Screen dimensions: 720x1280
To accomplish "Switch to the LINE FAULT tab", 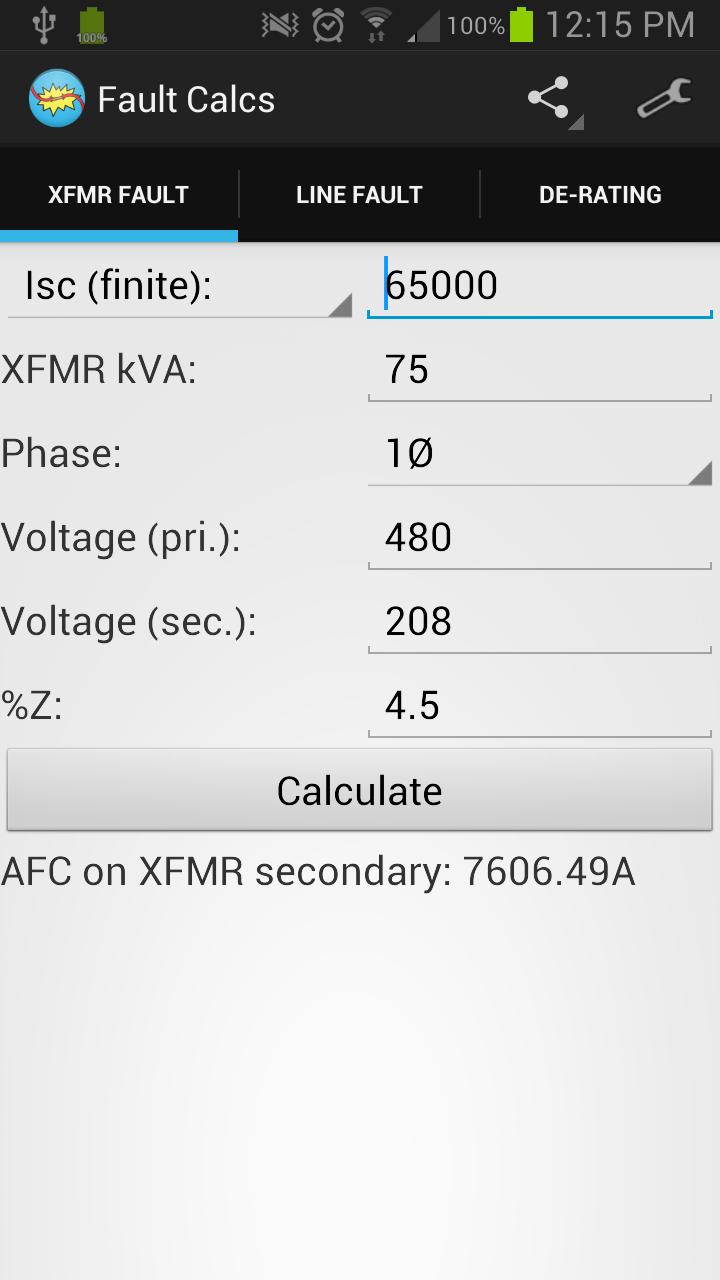I will (359, 195).
